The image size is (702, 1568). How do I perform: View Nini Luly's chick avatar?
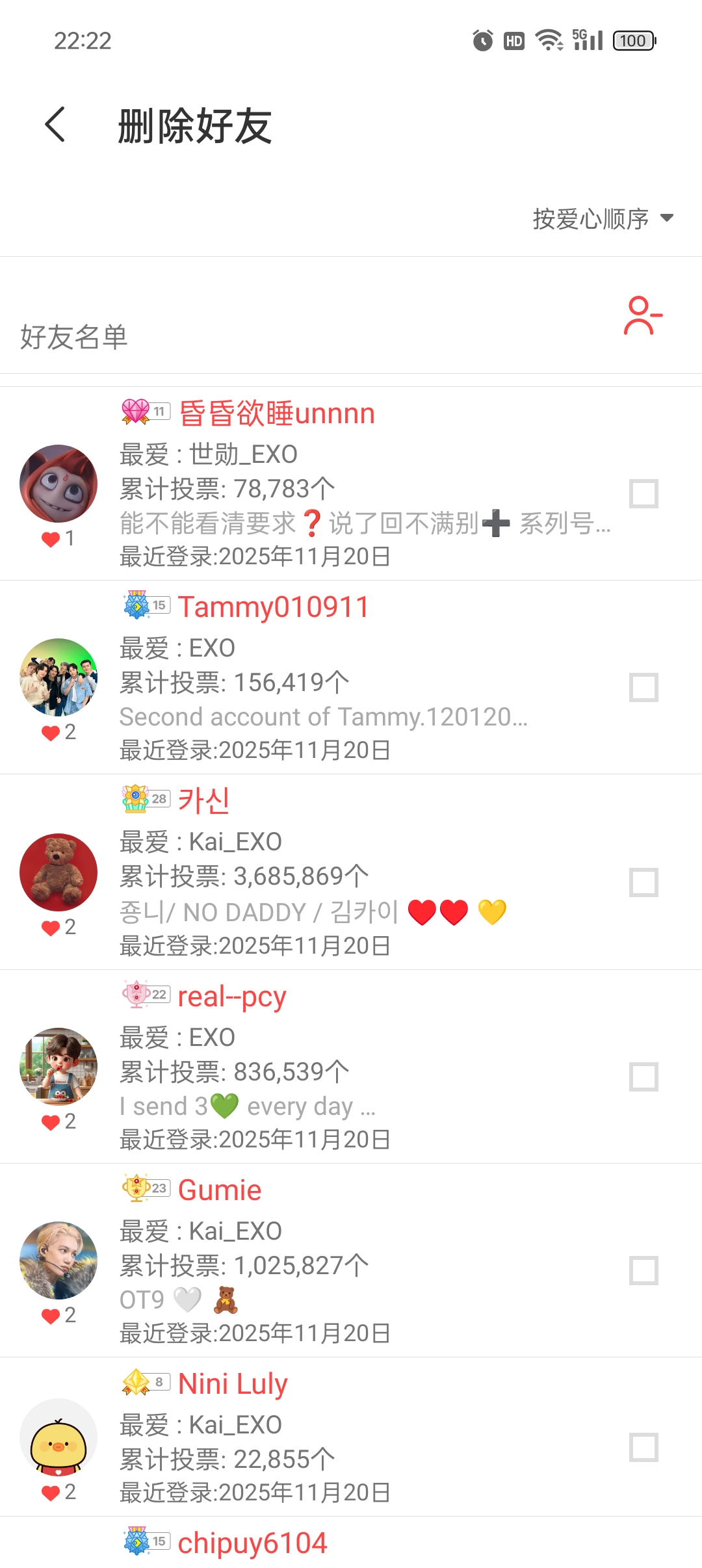pyautogui.click(x=58, y=1437)
